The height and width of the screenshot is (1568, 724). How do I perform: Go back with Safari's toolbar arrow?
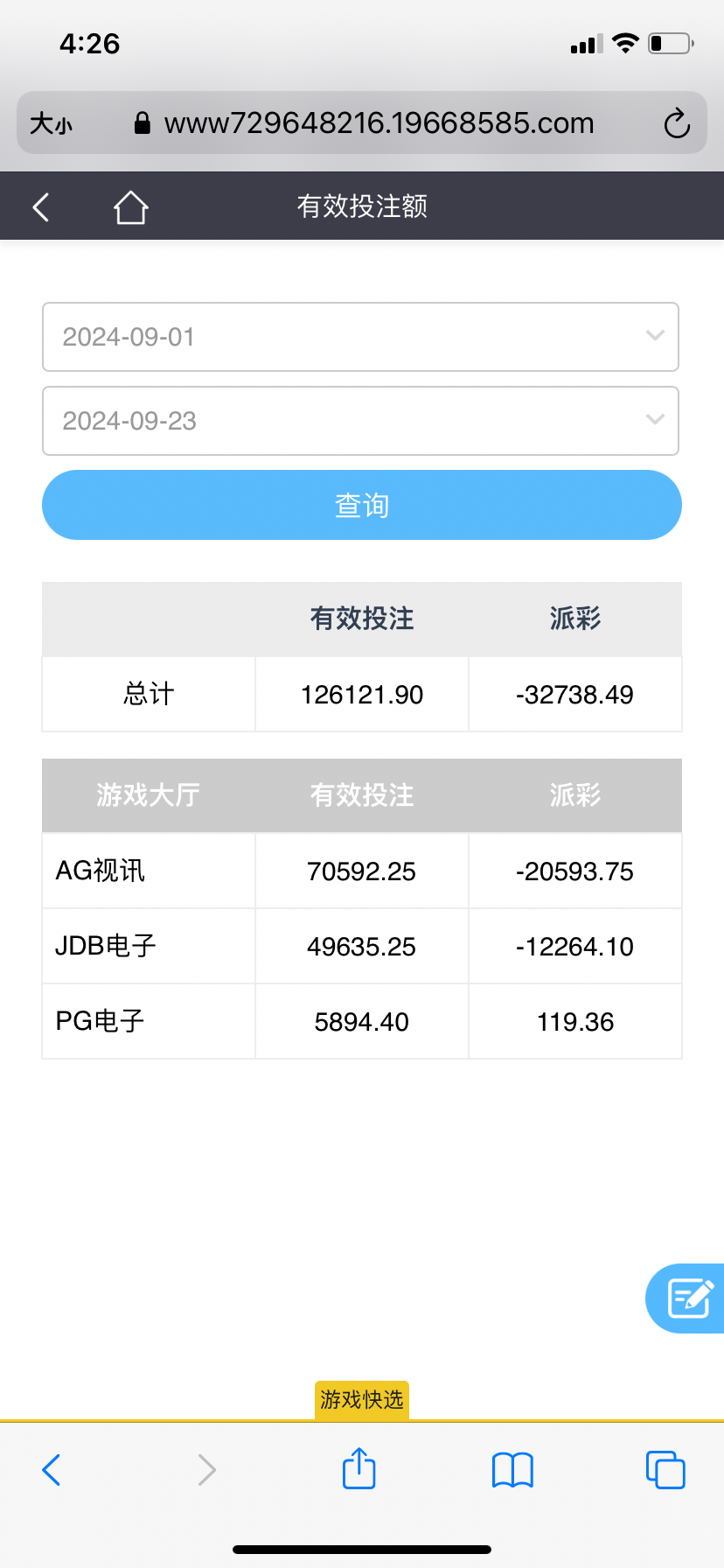coord(52,1470)
